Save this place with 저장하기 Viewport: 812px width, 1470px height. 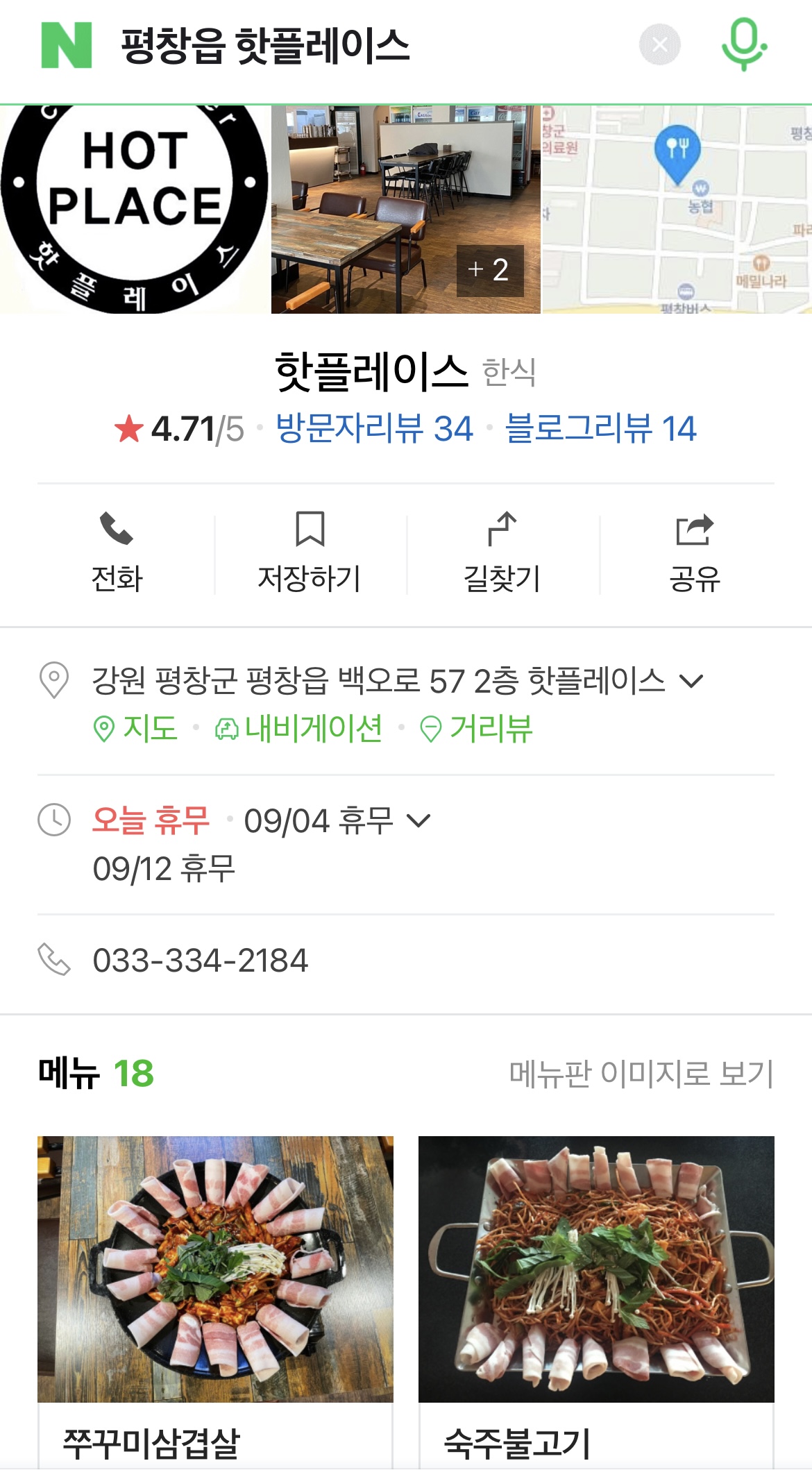click(310, 552)
